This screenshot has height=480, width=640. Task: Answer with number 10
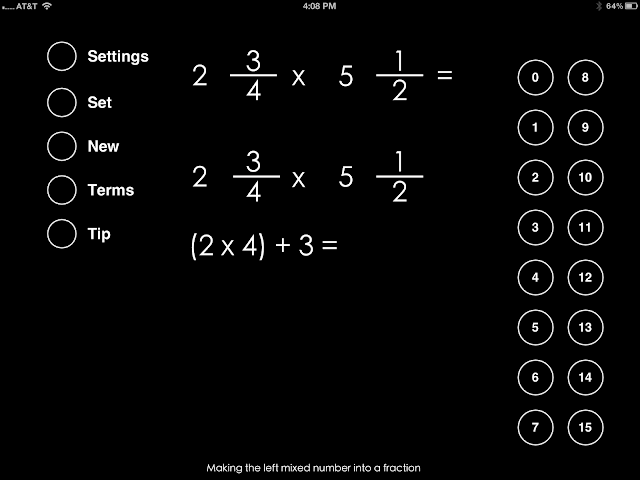[x=585, y=177]
